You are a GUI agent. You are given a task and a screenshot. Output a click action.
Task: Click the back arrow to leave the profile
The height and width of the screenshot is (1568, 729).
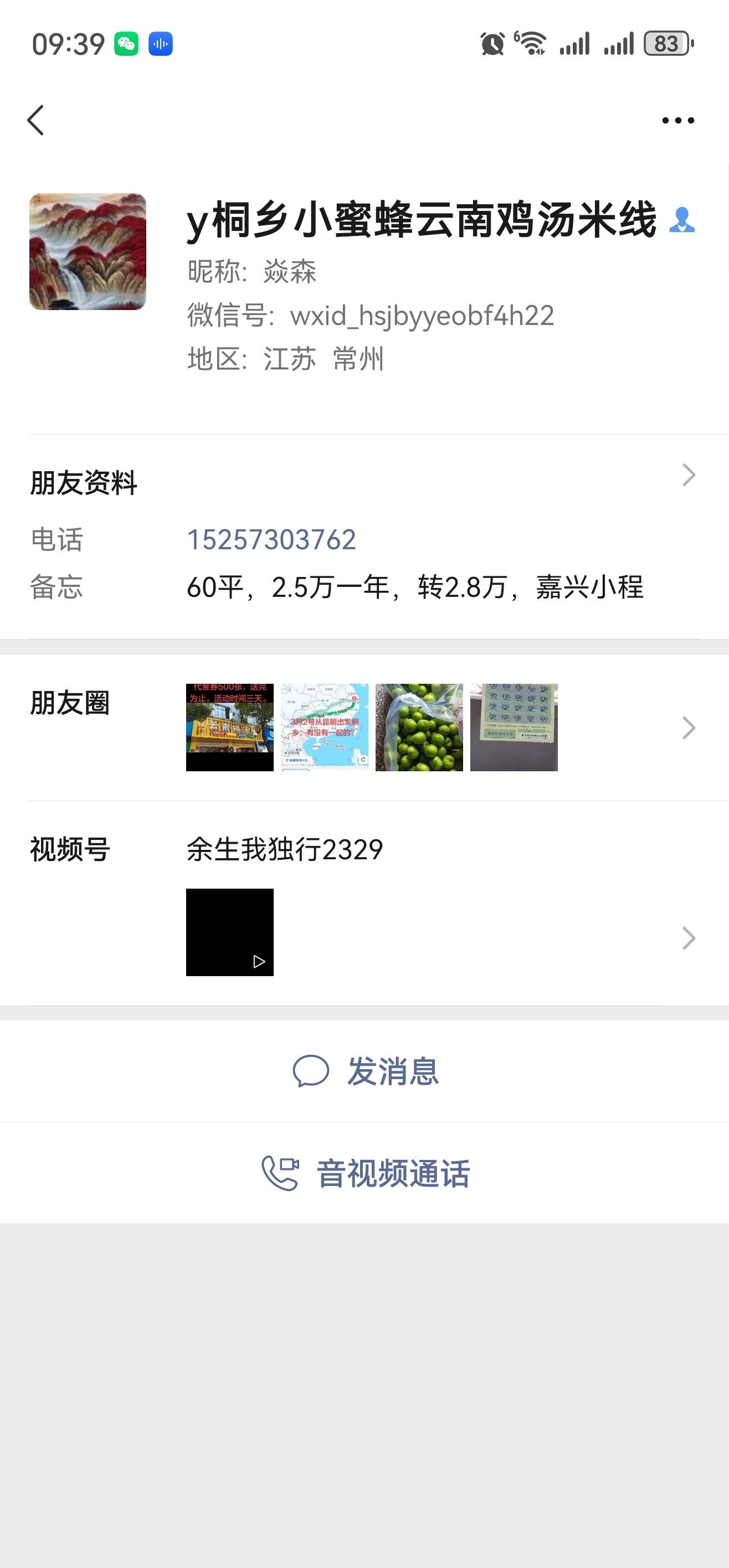click(36, 120)
